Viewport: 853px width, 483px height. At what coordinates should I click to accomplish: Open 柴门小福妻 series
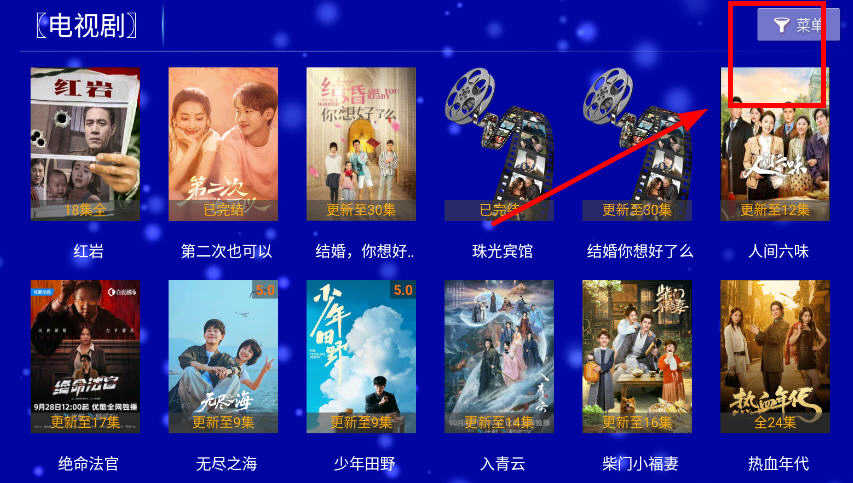(x=637, y=356)
